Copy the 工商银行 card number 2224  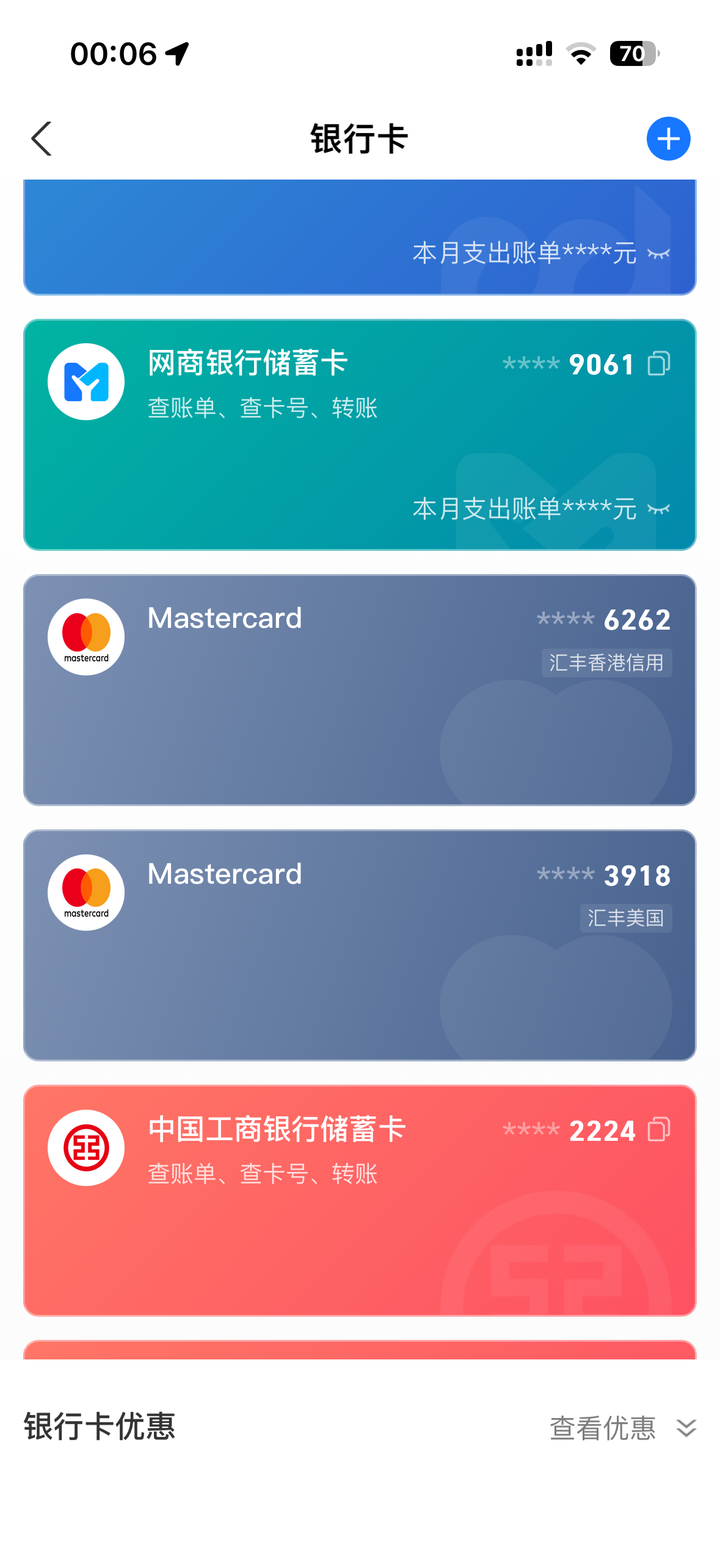click(658, 1130)
